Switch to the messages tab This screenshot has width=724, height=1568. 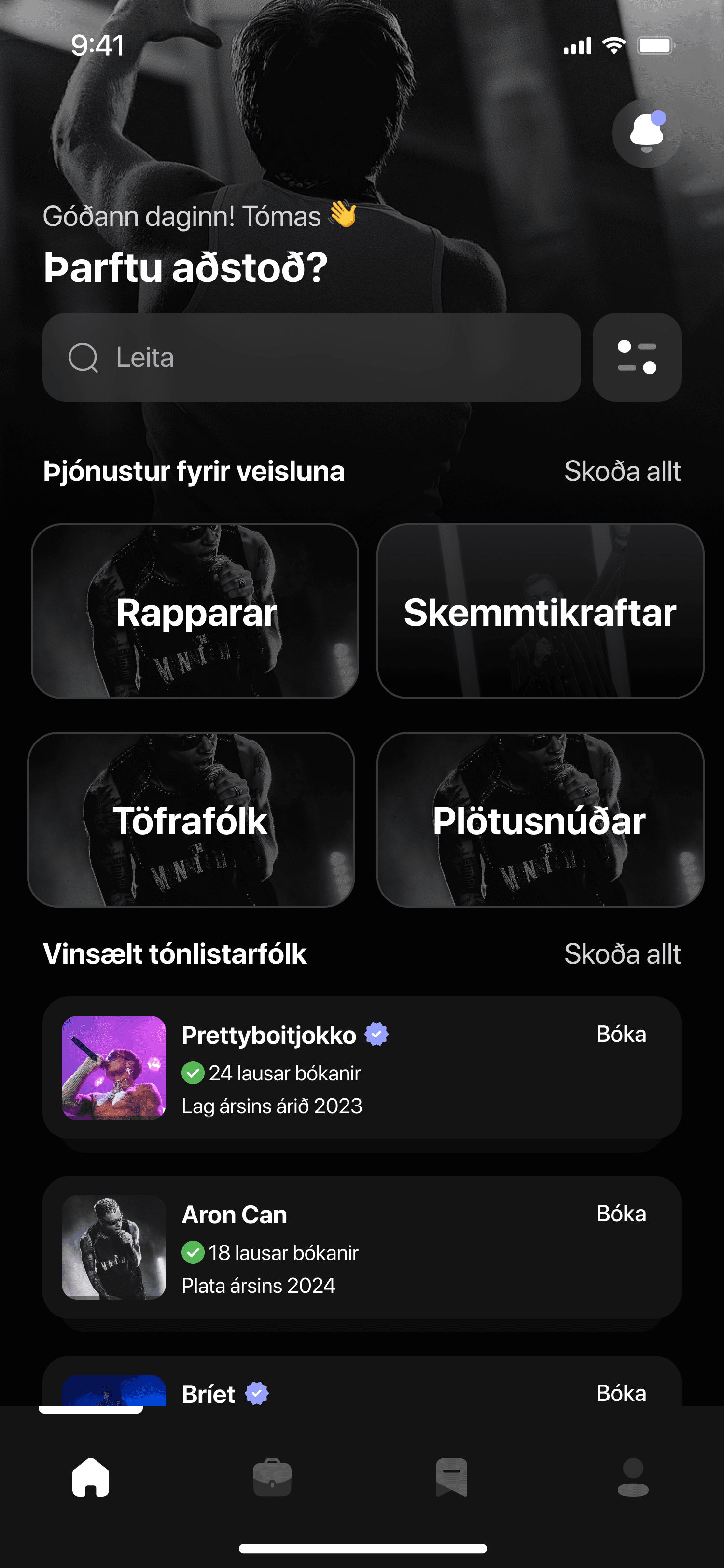click(x=452, y=1477)
